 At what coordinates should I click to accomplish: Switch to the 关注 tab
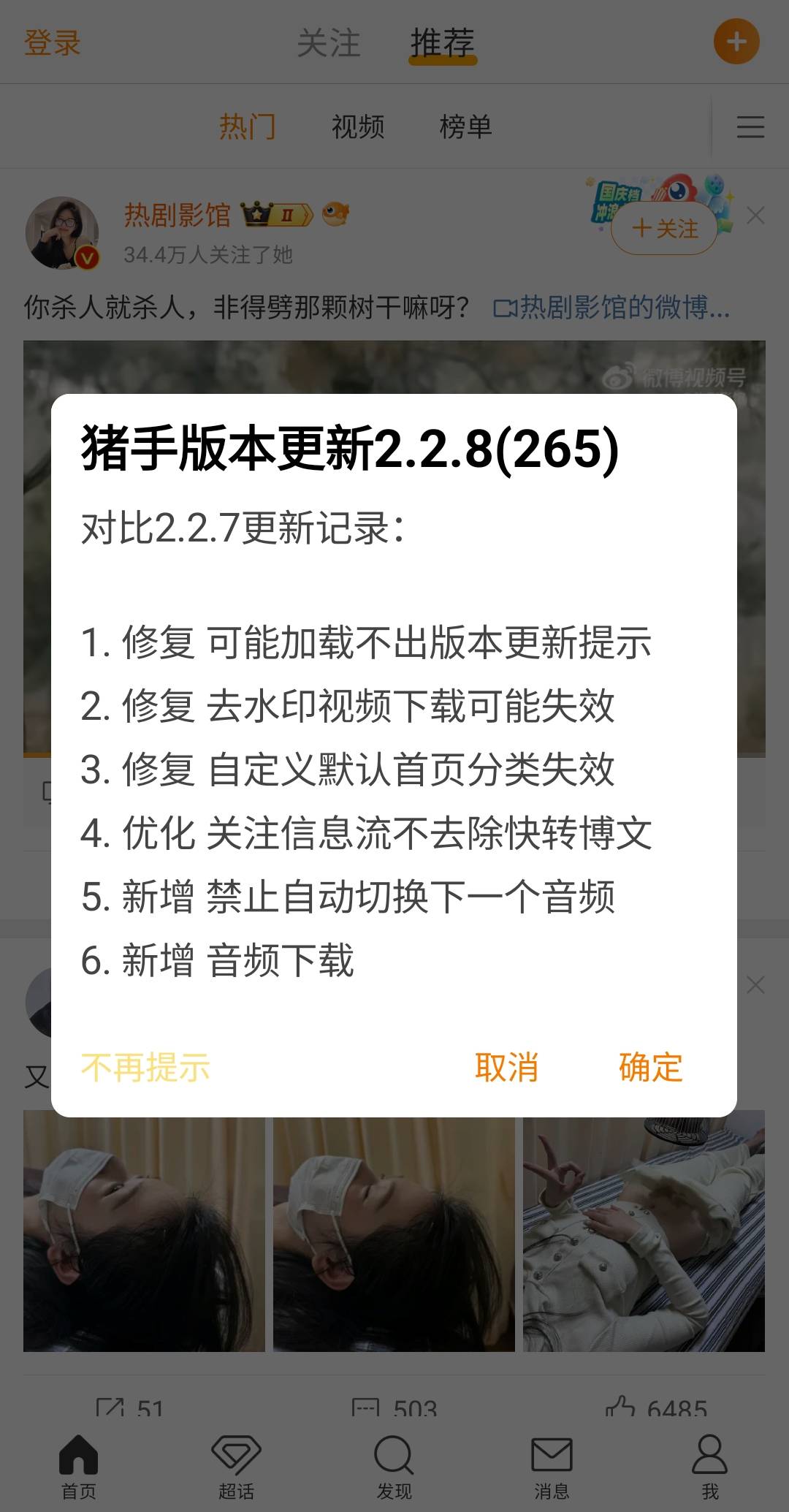point(329,44)
